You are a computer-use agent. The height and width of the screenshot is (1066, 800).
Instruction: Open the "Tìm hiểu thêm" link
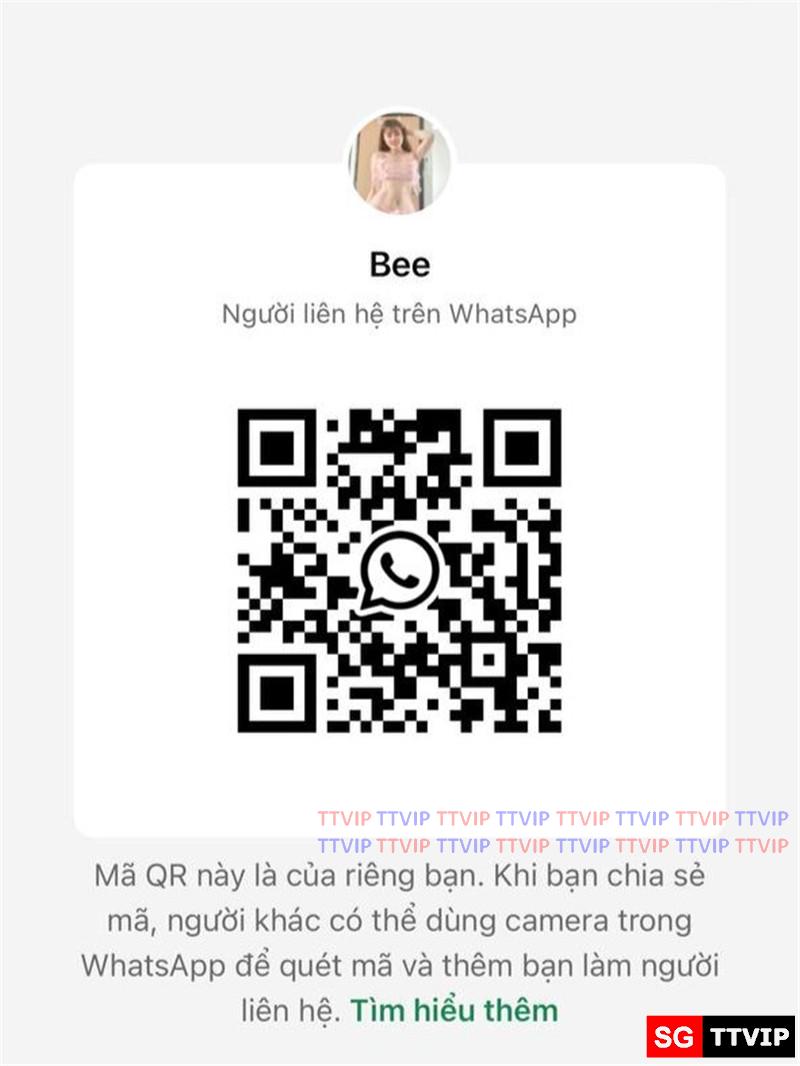click(x=453, y=1010)
